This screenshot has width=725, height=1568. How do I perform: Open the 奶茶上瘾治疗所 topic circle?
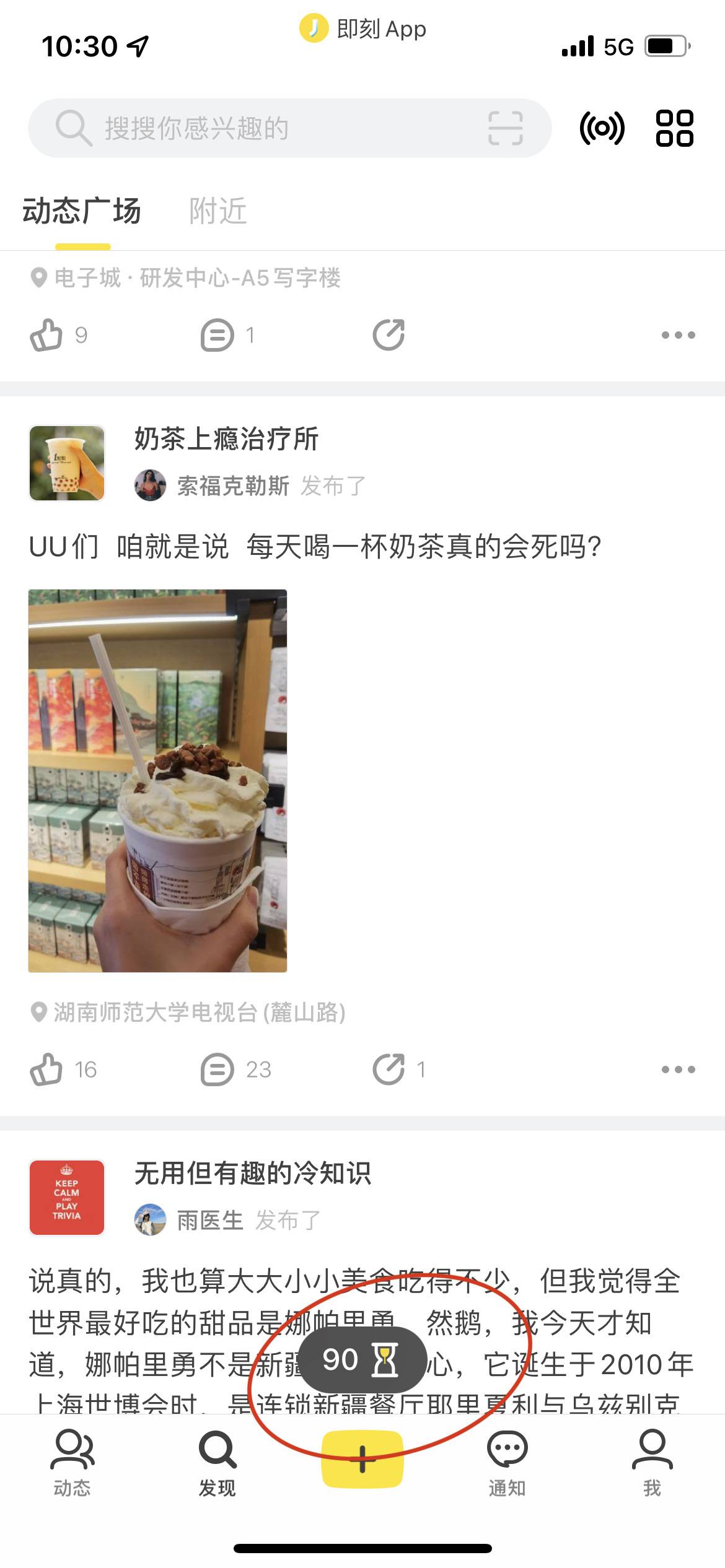pos(226,439)
